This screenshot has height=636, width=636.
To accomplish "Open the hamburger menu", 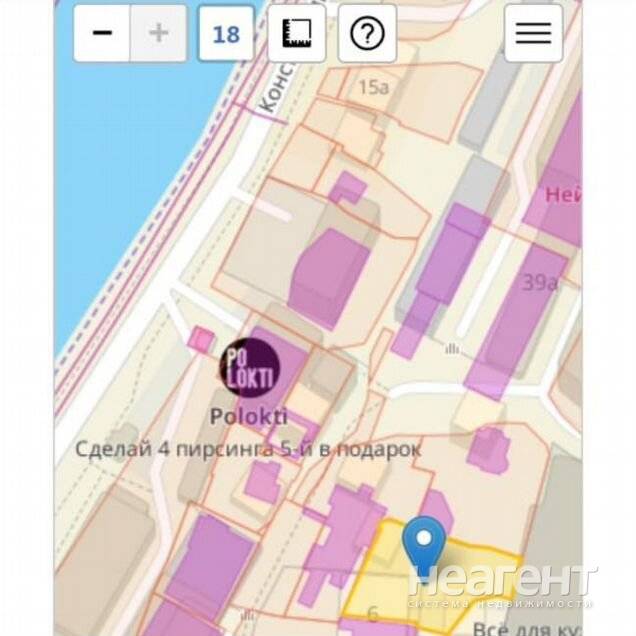I will coord(533,33).
